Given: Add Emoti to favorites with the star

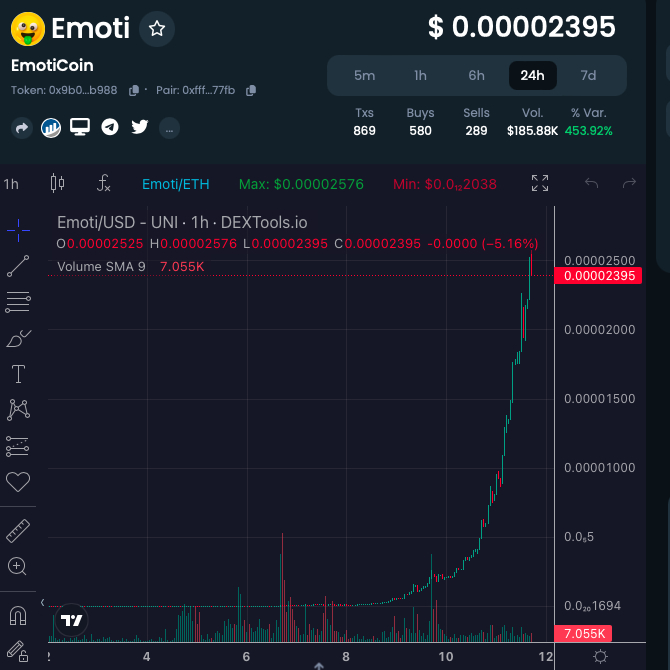Looking at the screenshot, I should pos(157,29).
